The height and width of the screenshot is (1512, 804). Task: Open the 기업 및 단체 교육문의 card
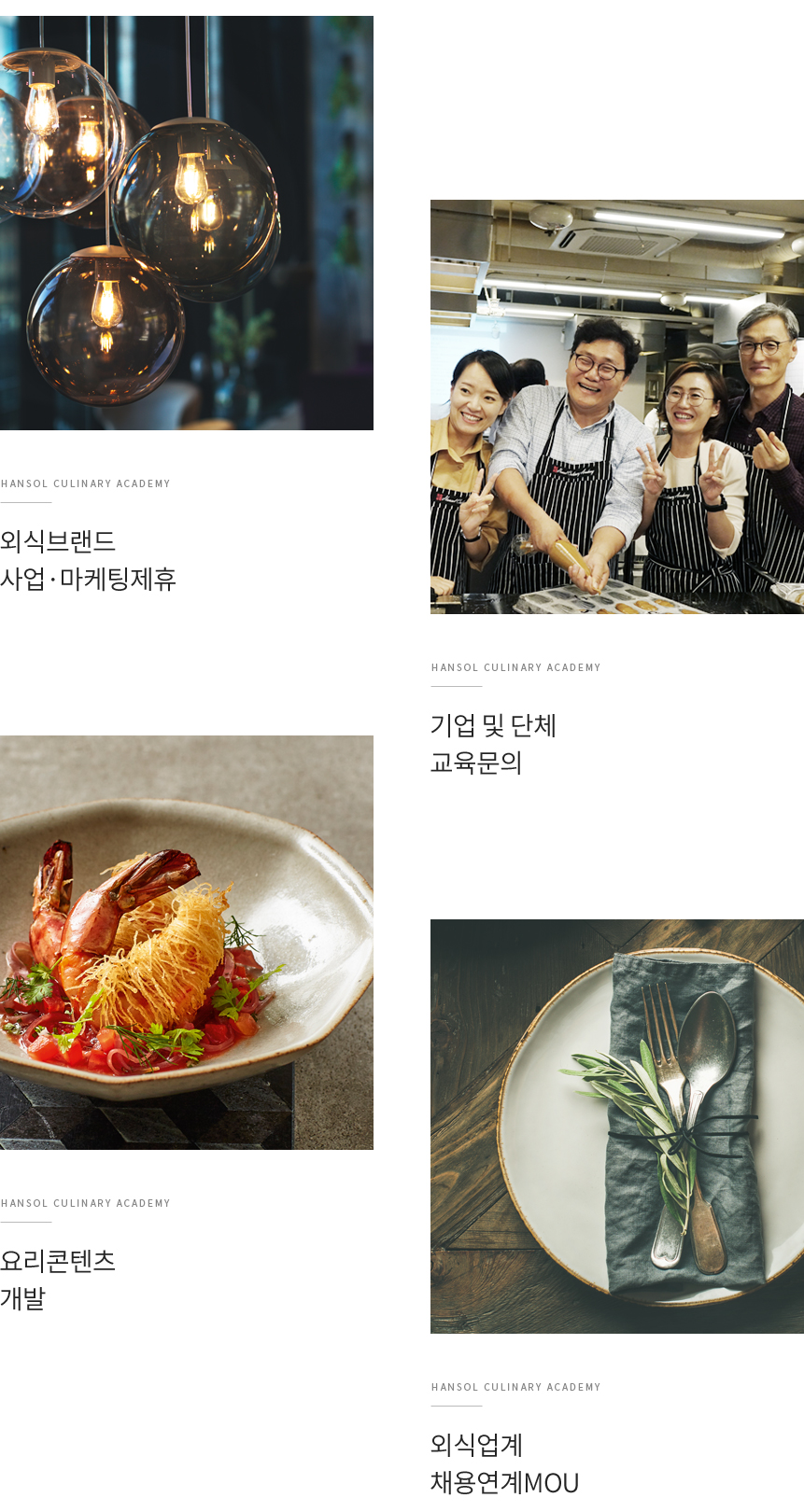[x=493, y=744]
